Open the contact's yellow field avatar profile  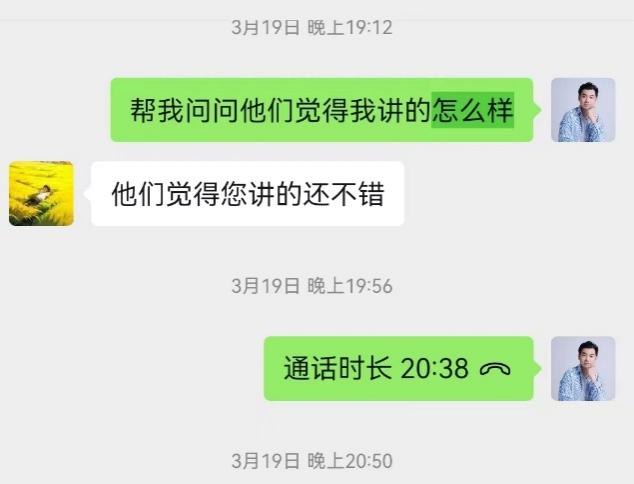[41, 193]
